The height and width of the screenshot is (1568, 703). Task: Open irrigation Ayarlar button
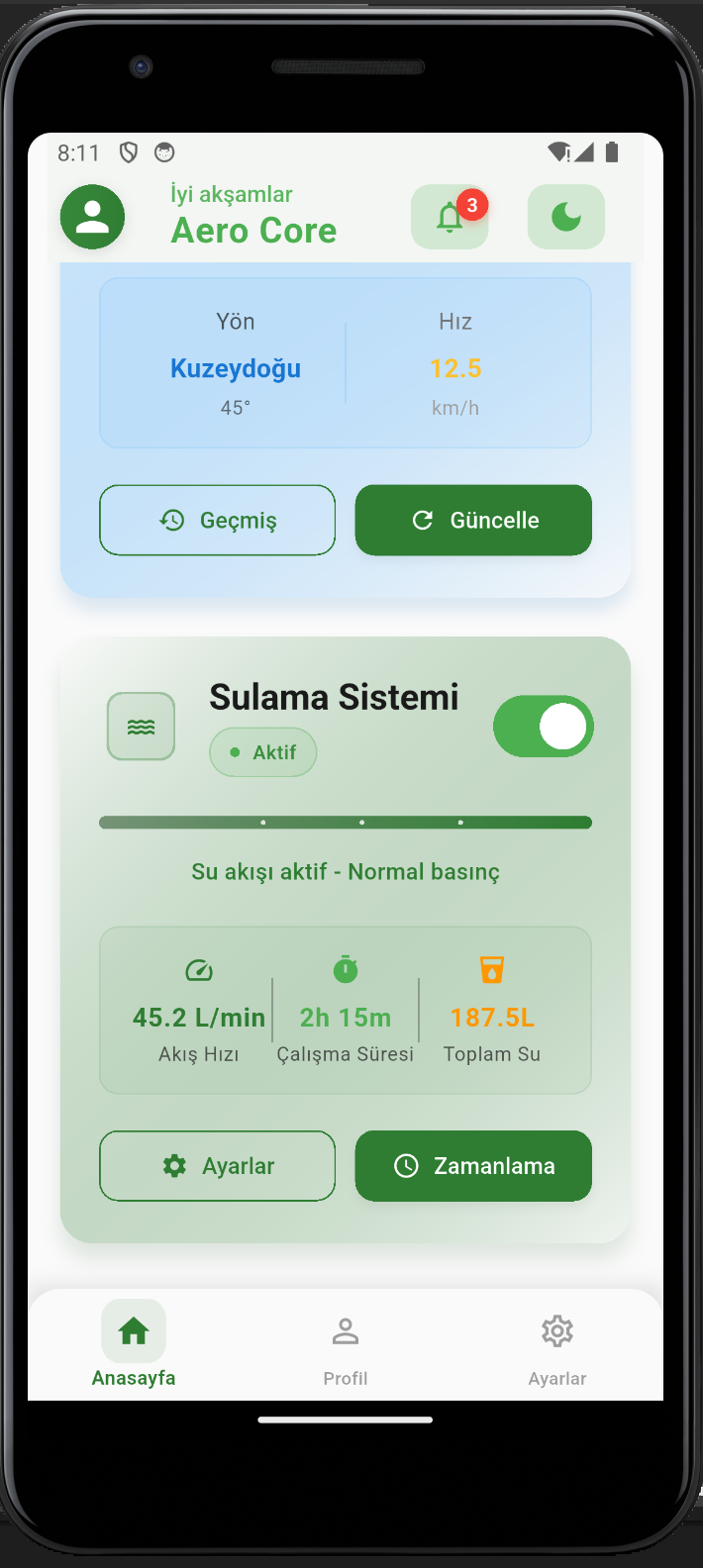217,1166
